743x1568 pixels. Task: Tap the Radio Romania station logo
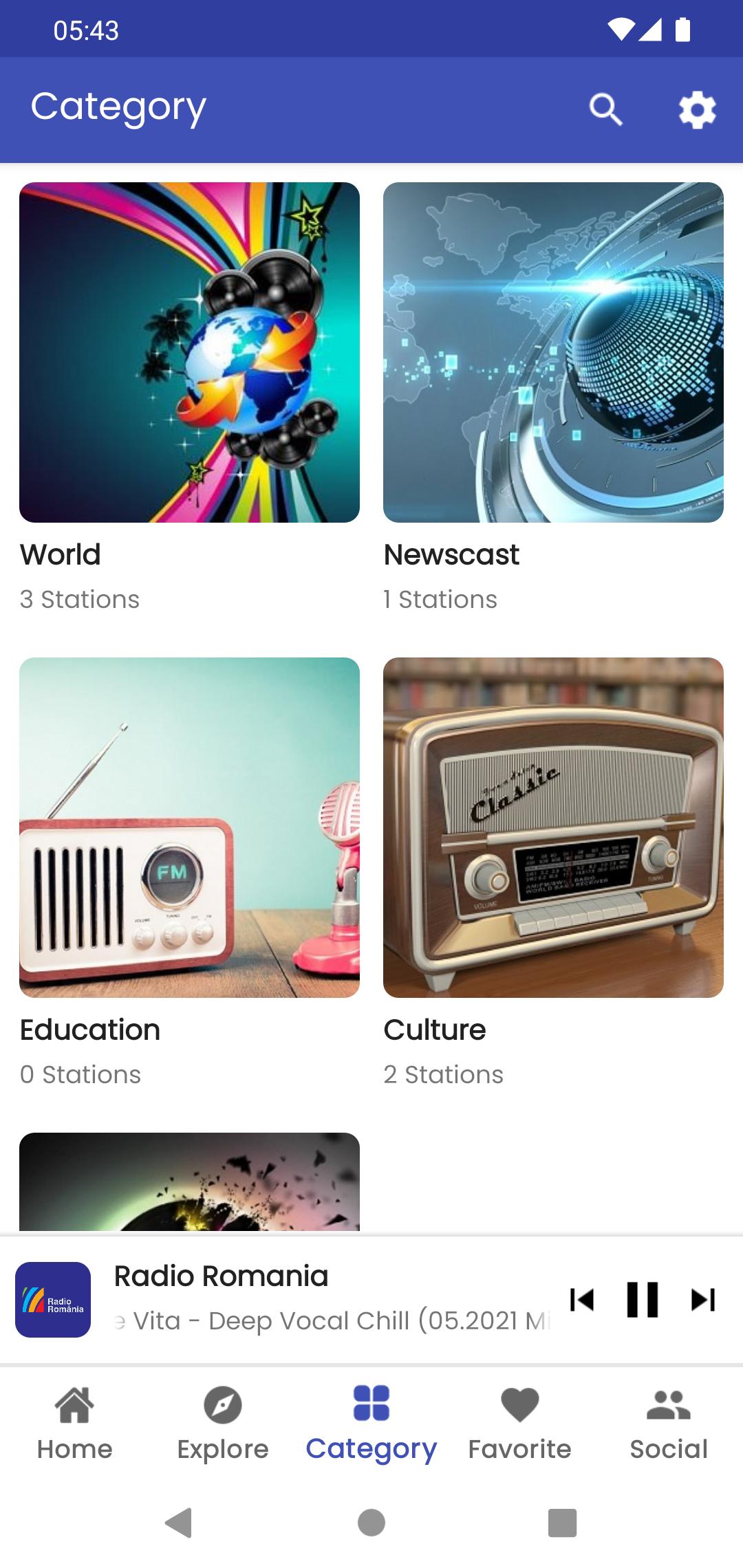click(x=53, y=1300)
